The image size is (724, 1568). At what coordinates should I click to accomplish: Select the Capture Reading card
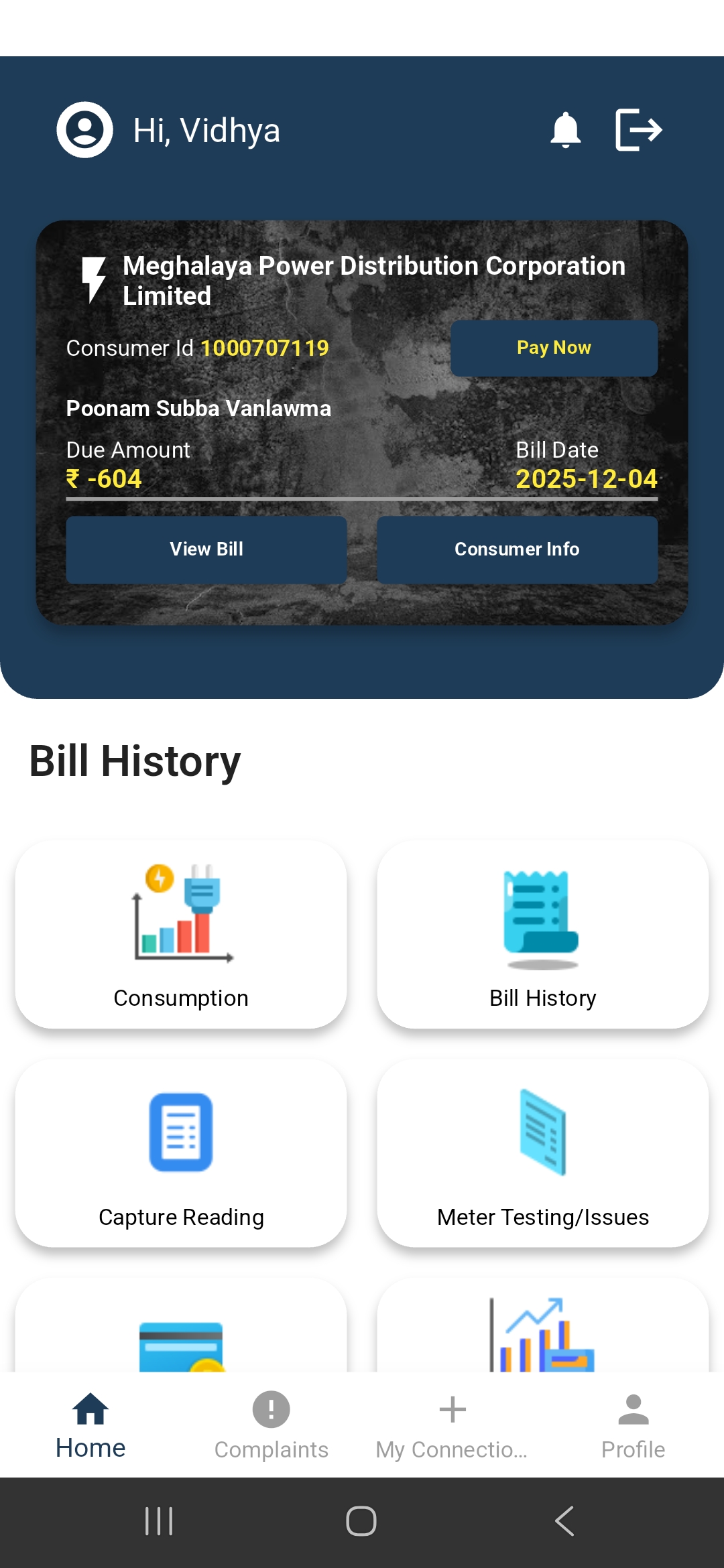(181, 1153)
